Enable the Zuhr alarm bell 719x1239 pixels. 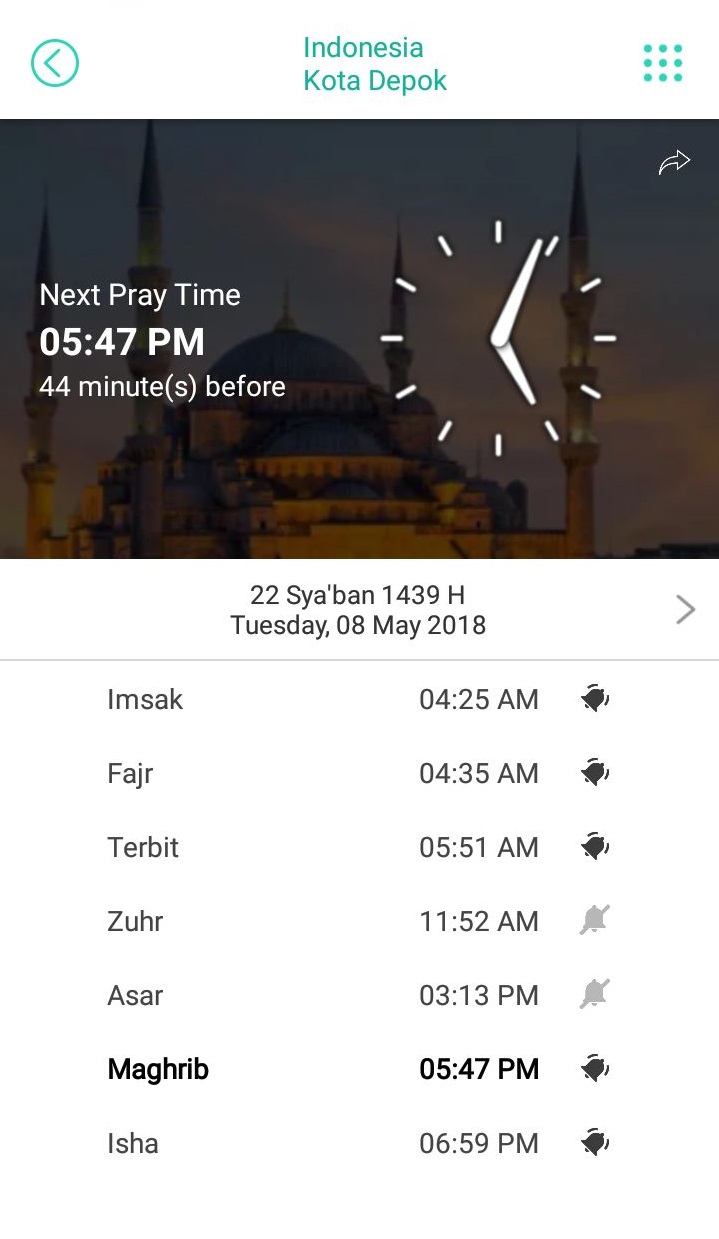tap(595, 921)
